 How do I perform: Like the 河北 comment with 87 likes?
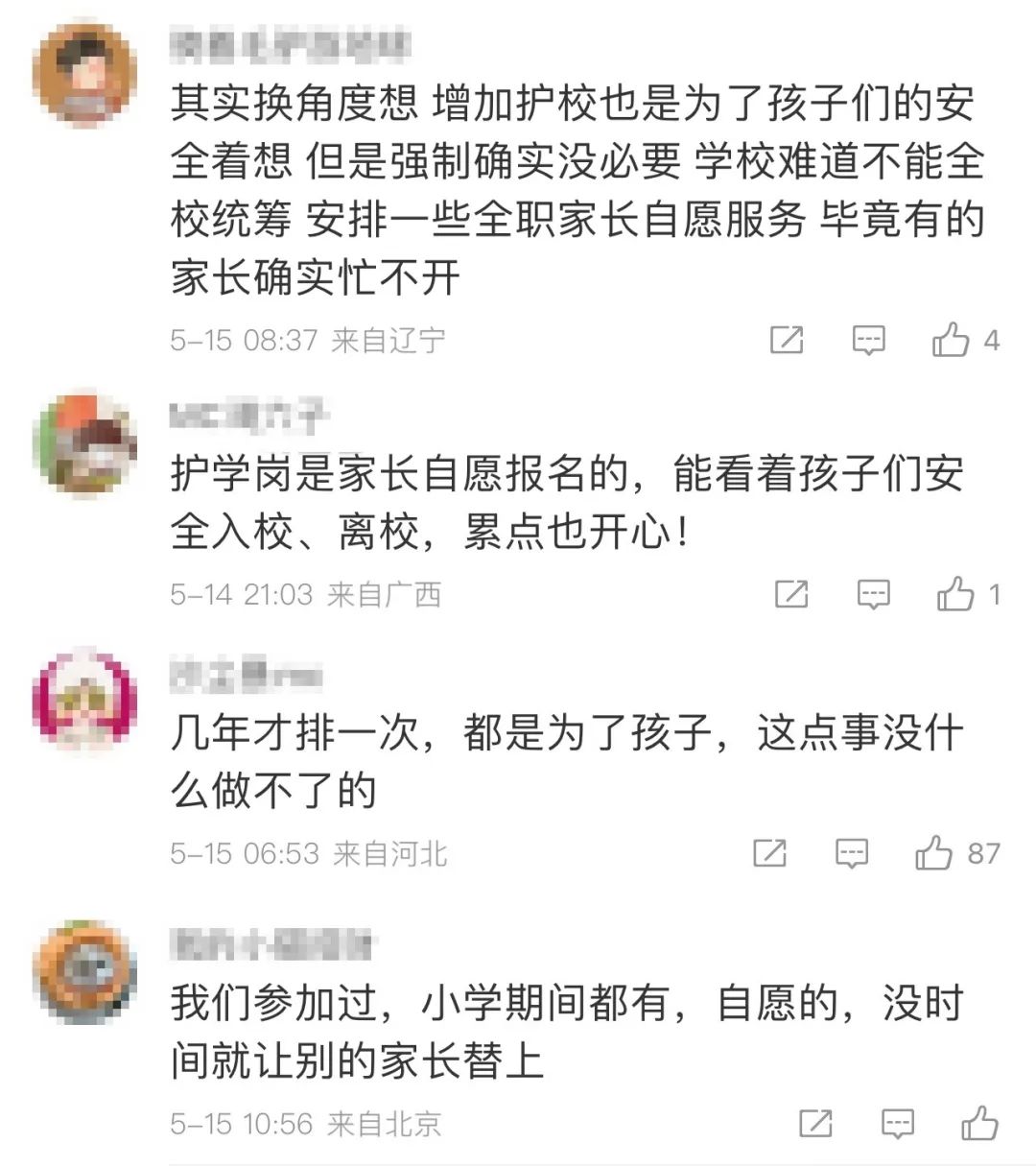click(933, 853)
